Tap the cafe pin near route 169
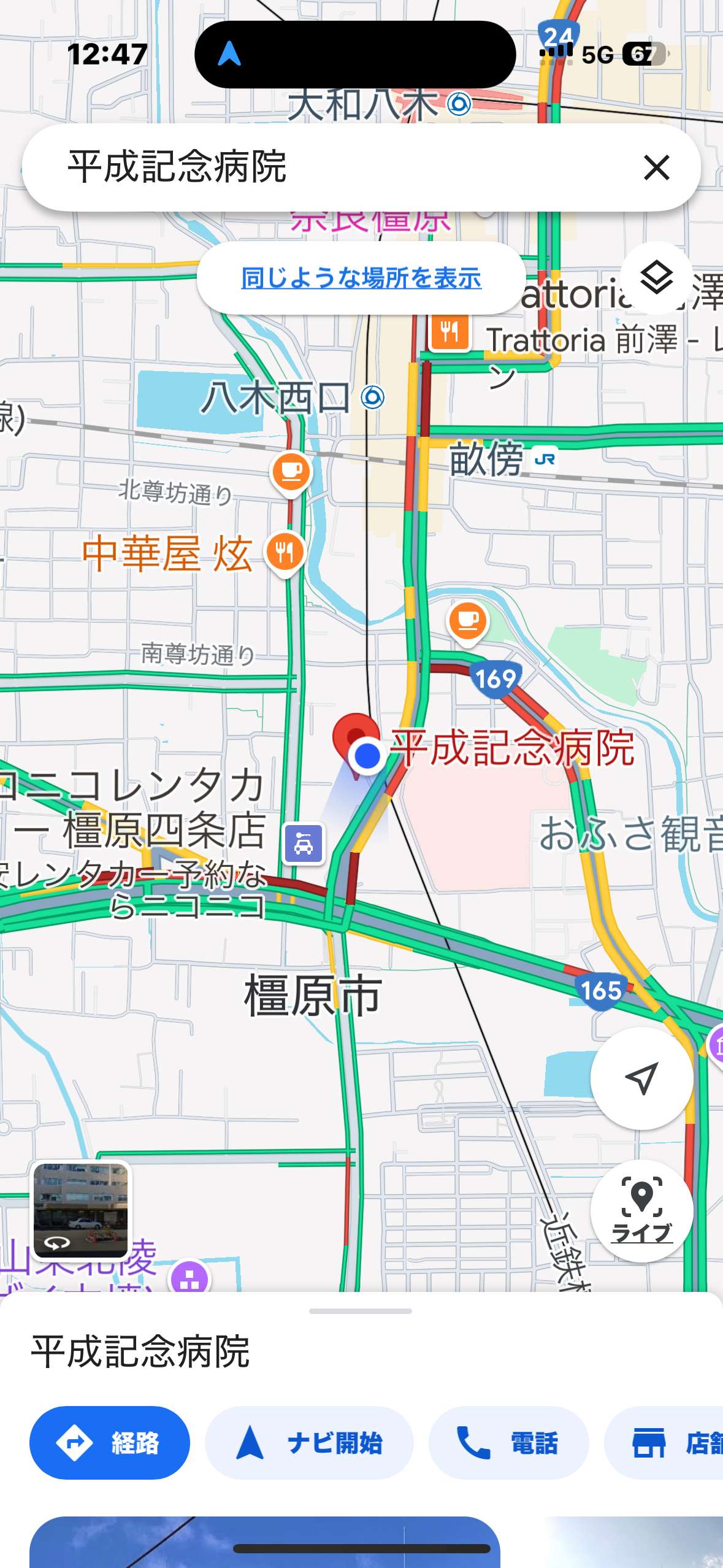Image resolution: width=723 pixels, height=1568 pixels. click(x=468, y=623)
